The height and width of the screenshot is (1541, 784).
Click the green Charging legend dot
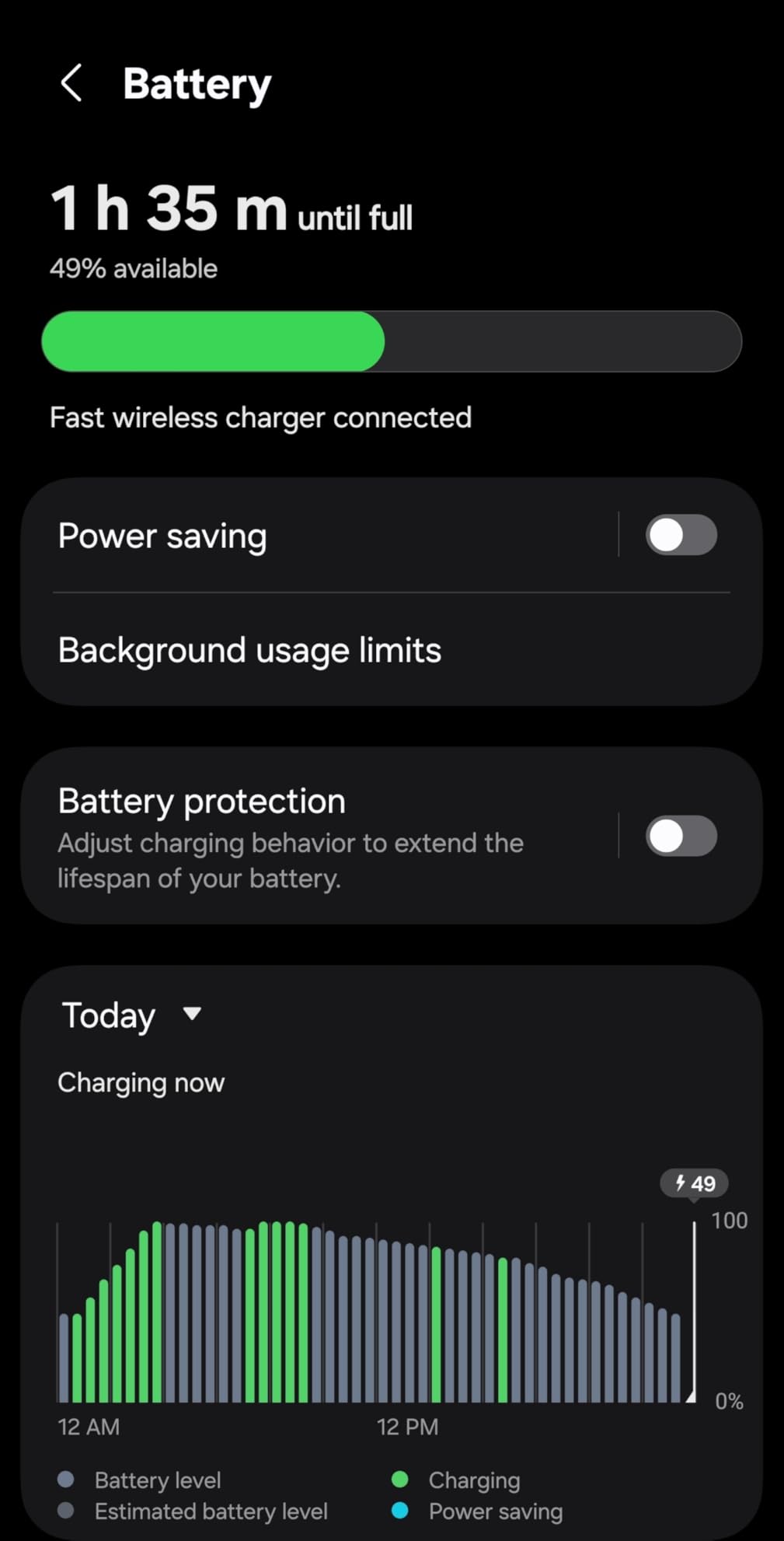(401, 1480)
